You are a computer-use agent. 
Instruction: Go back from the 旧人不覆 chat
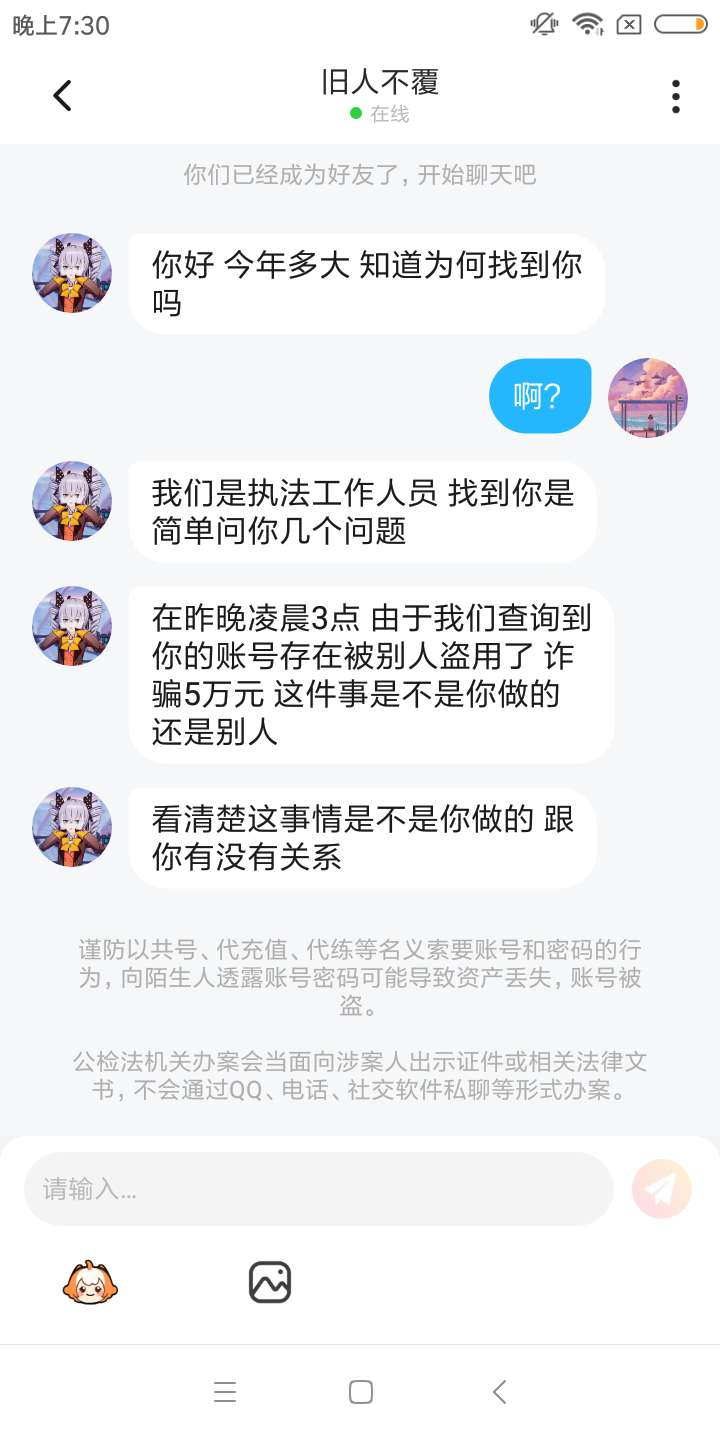click(62, 96)
